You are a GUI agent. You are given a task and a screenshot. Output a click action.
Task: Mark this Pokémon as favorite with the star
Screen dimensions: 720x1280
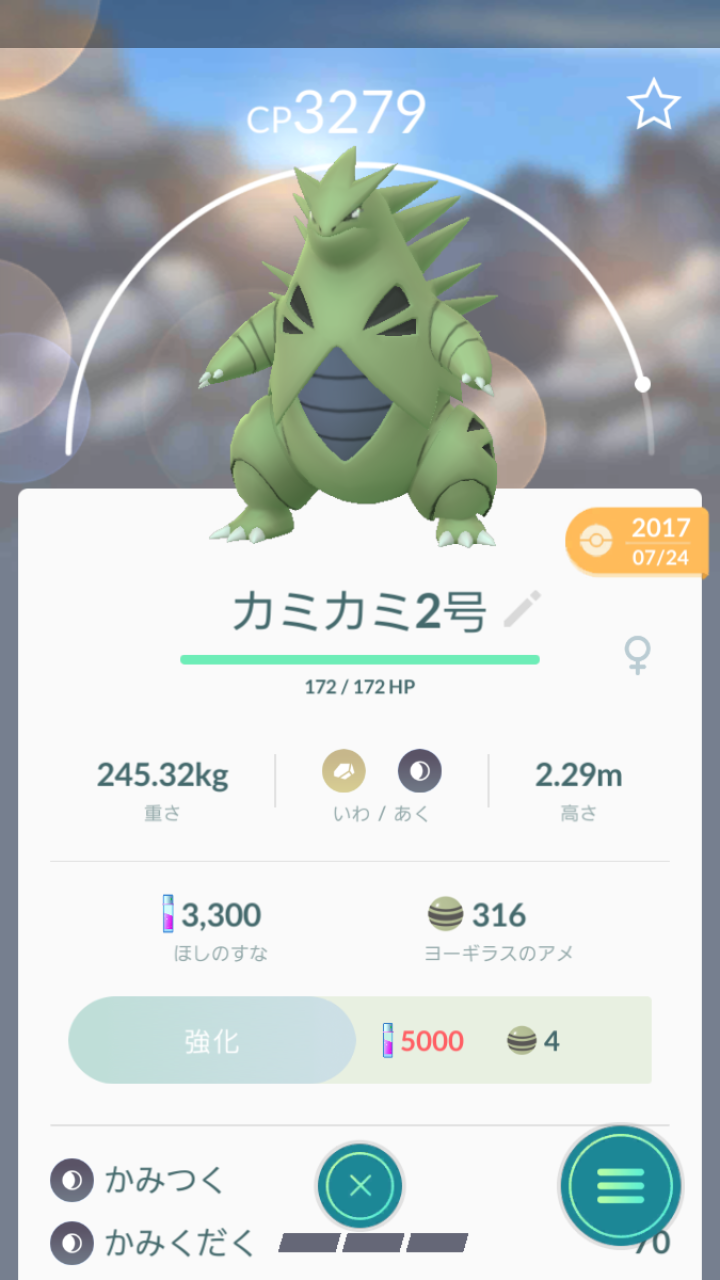[653, 104]
